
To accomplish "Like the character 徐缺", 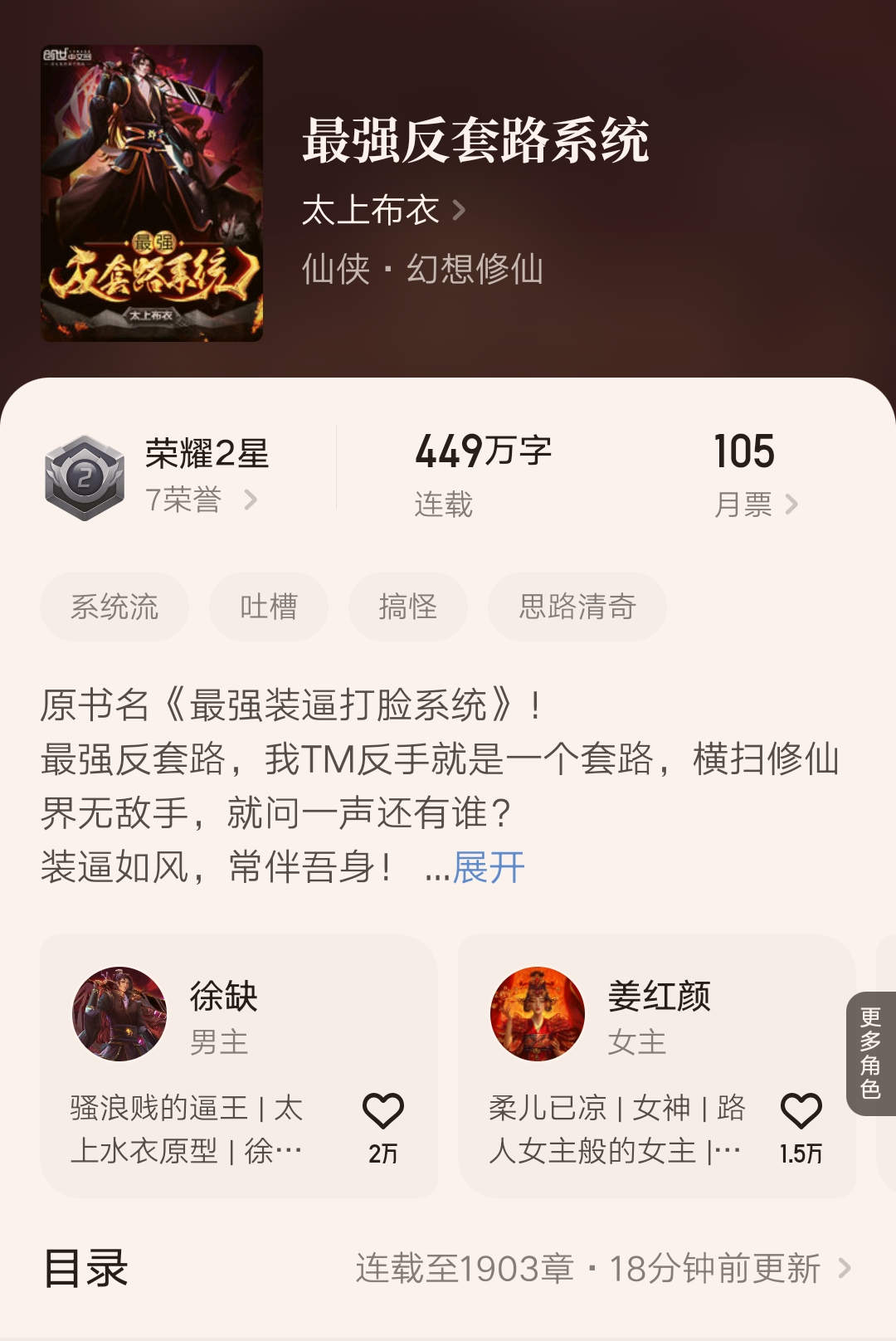I will click(x=382, y=1112).
